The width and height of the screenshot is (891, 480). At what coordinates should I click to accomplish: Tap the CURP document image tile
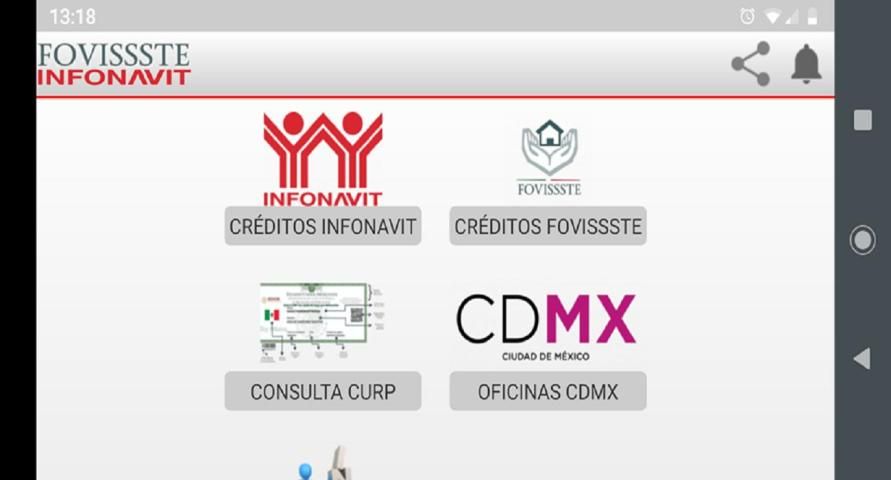click(x=322, y=322)
